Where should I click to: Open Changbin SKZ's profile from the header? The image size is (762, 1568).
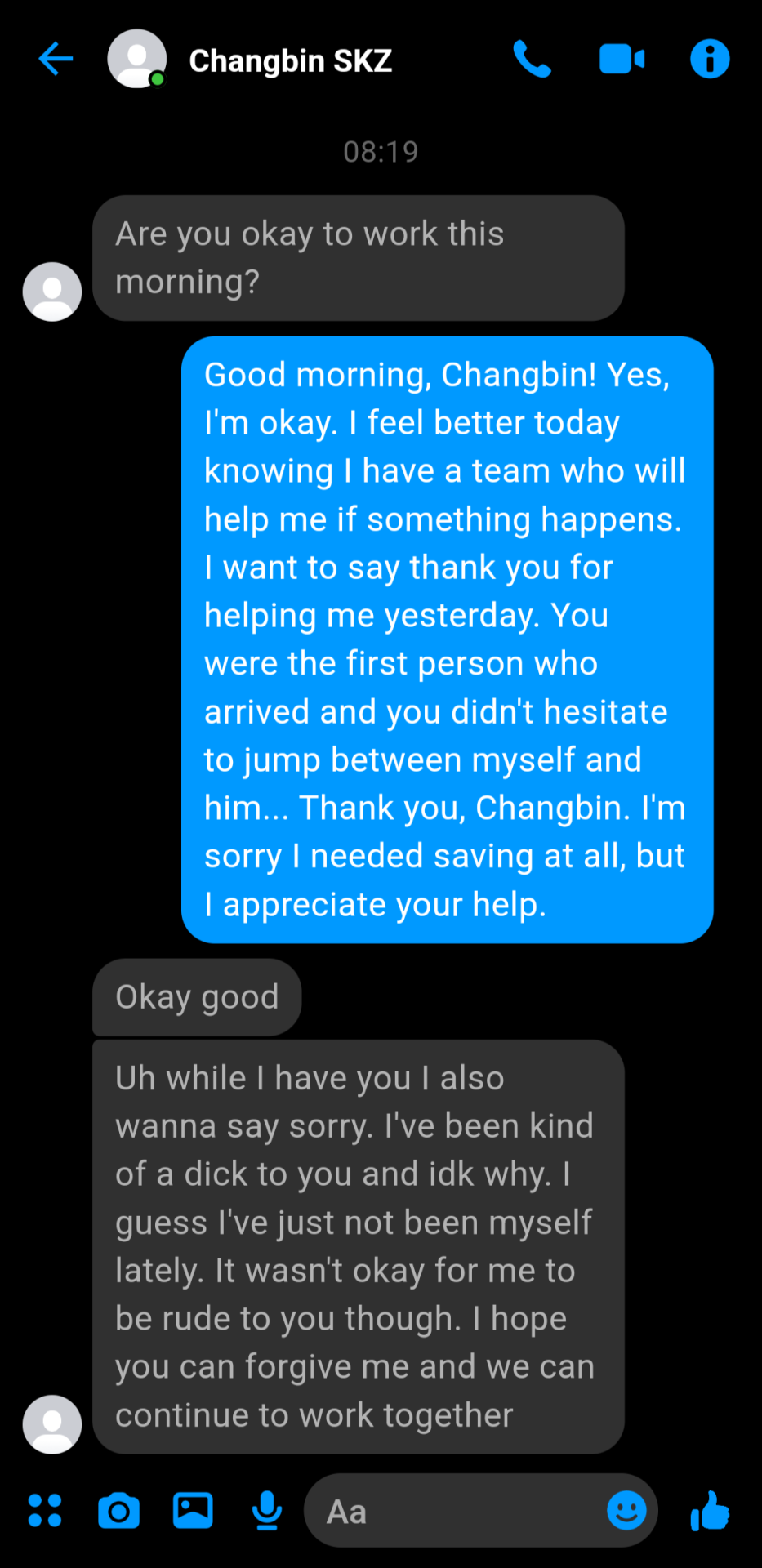(290, 60)
